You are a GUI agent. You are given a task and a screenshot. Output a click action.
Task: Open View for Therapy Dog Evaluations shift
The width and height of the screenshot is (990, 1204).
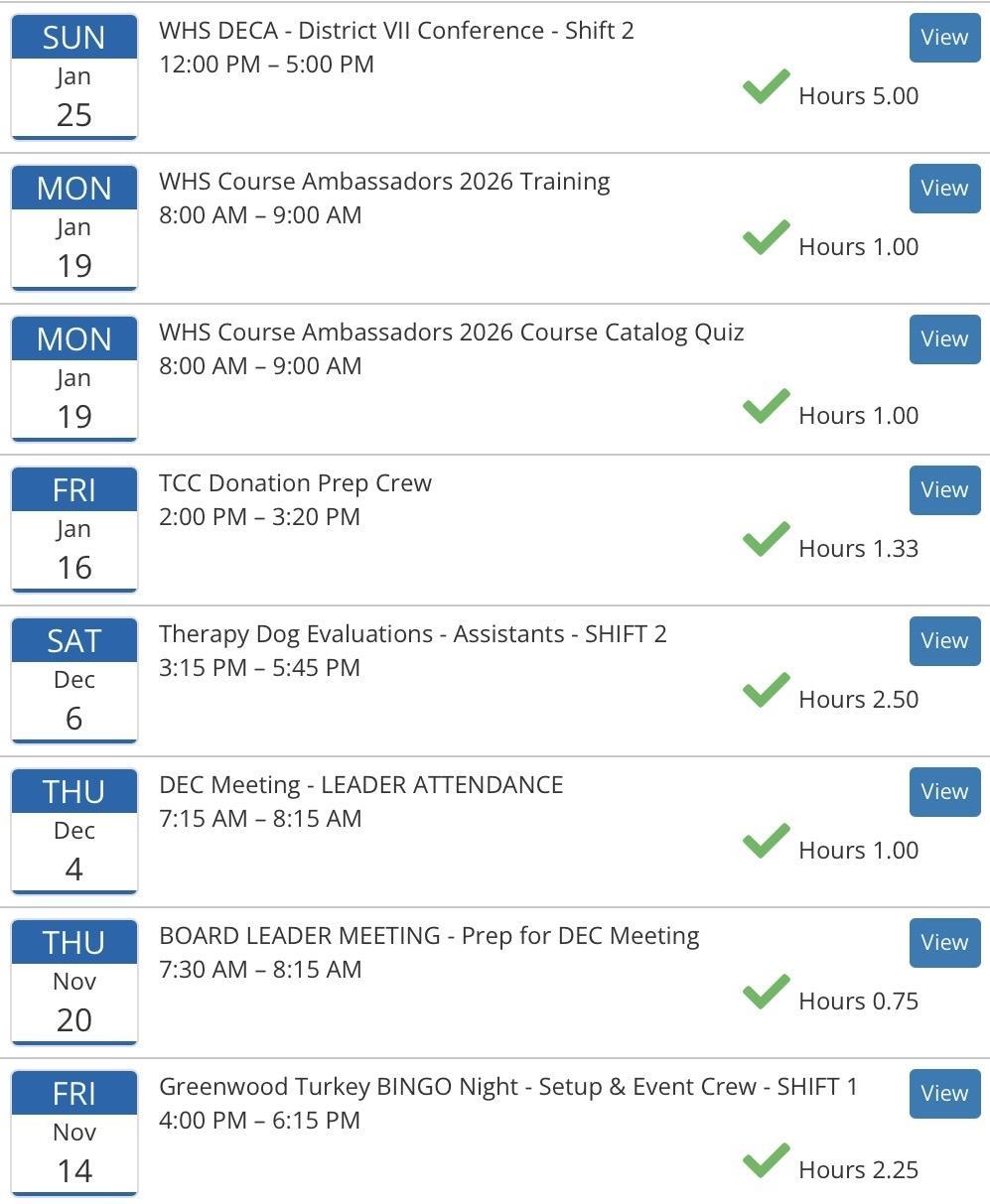click(x=944, y=641)
